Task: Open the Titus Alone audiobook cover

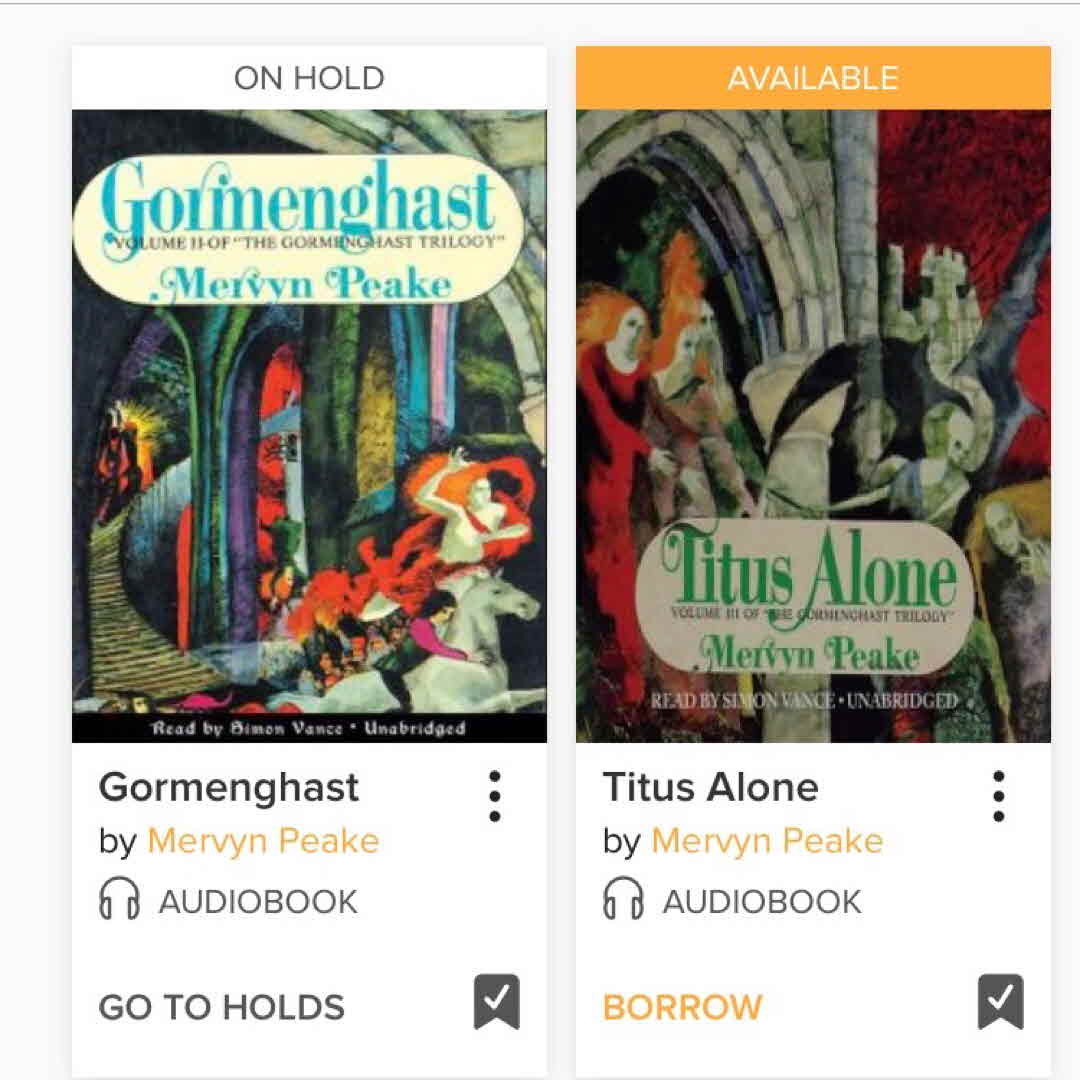Action: point(813,425)
